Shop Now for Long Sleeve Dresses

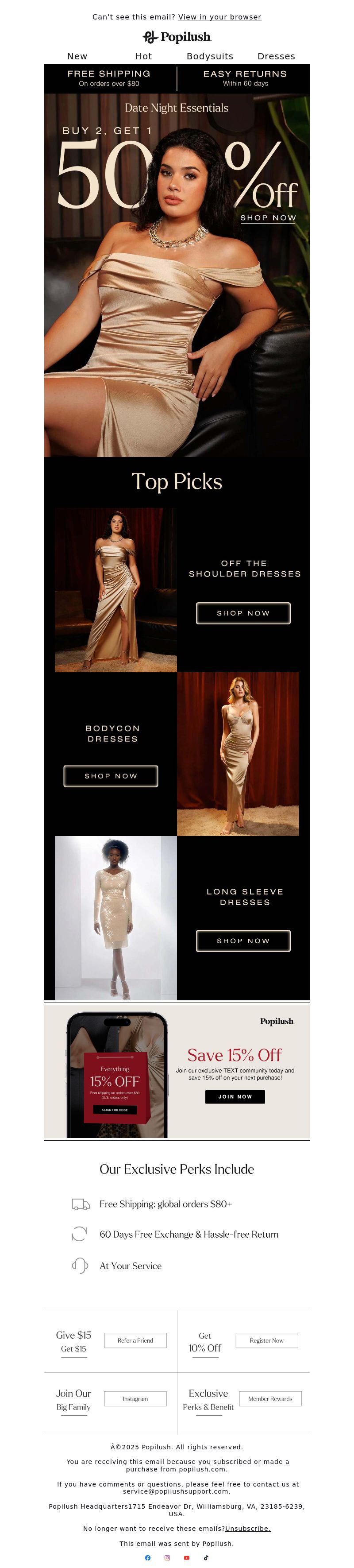click(242, 941)
